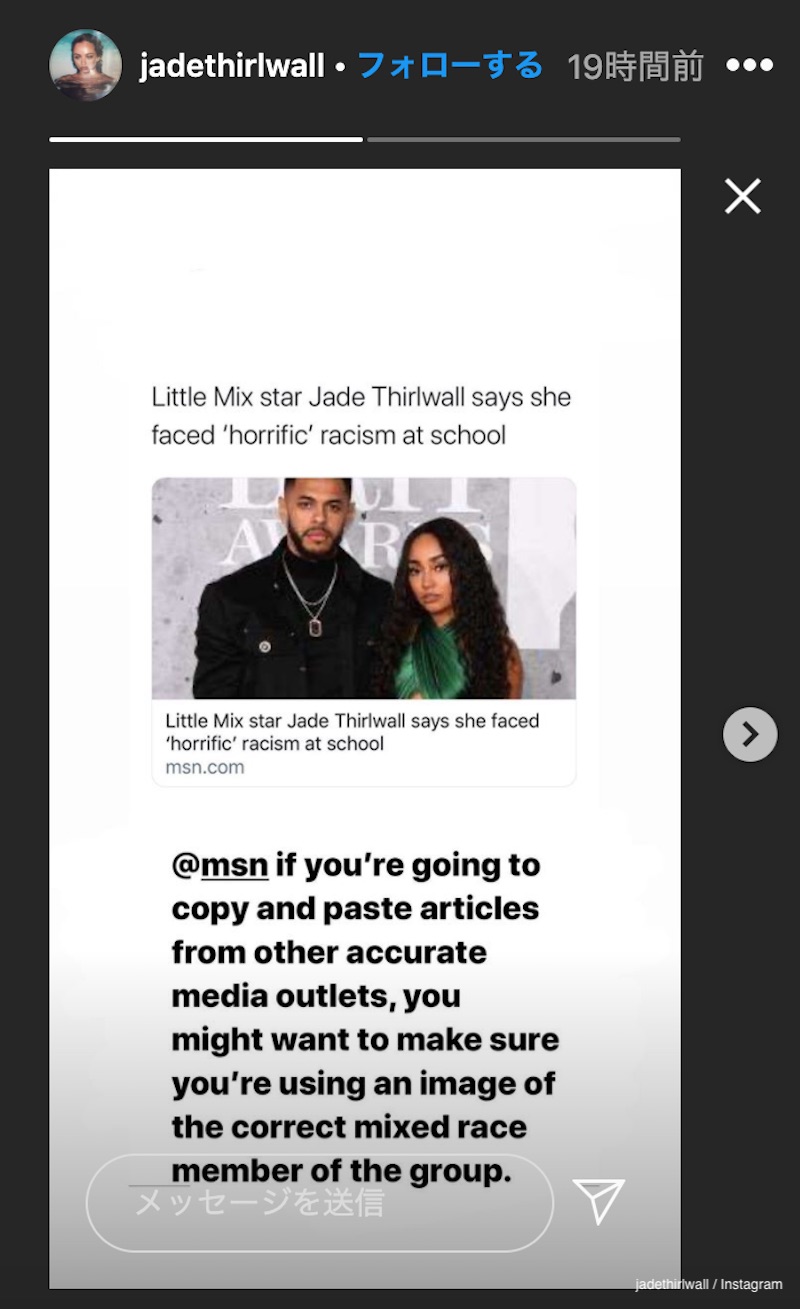Close the story viewer
The image size is (800, 1309).
pos(742,197)
